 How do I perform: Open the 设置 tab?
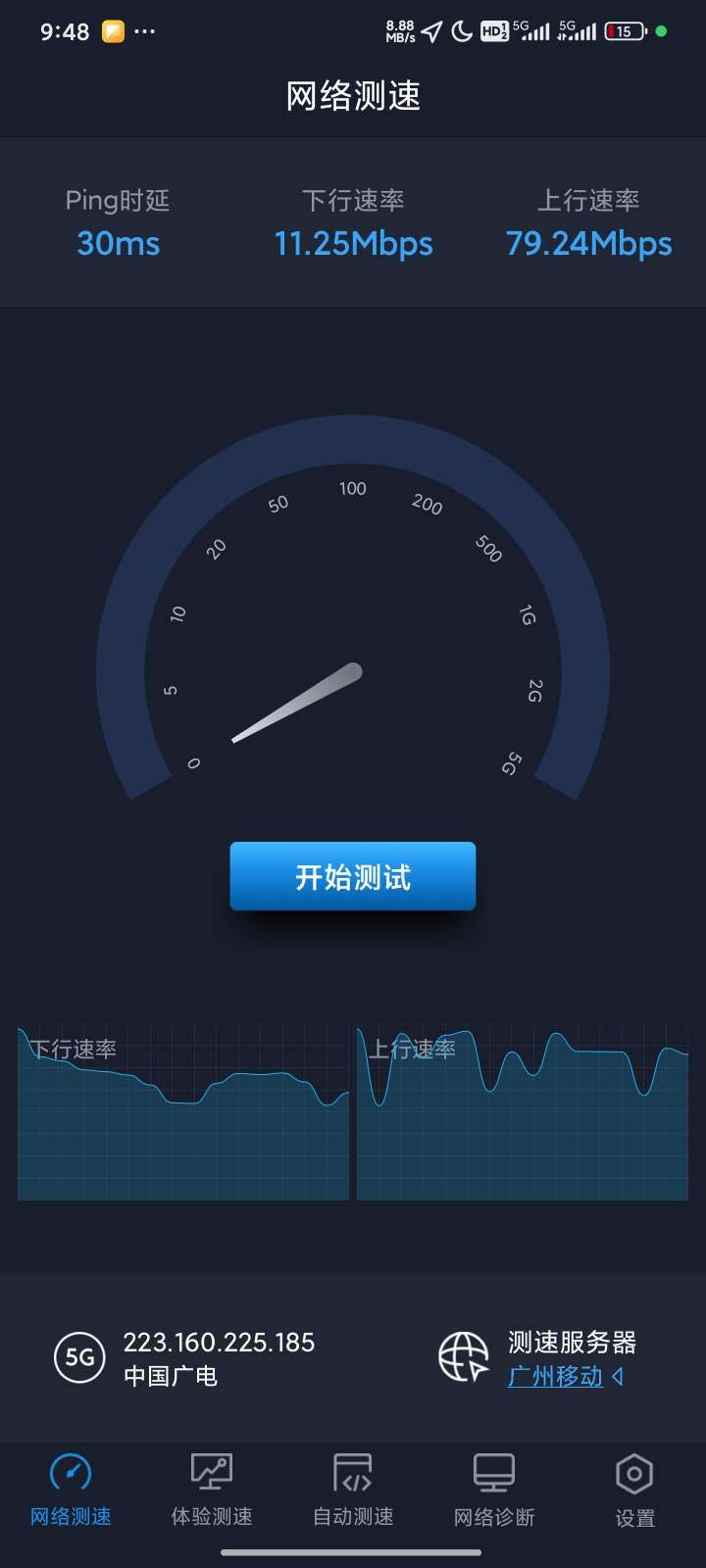(x=634, y=1491)
